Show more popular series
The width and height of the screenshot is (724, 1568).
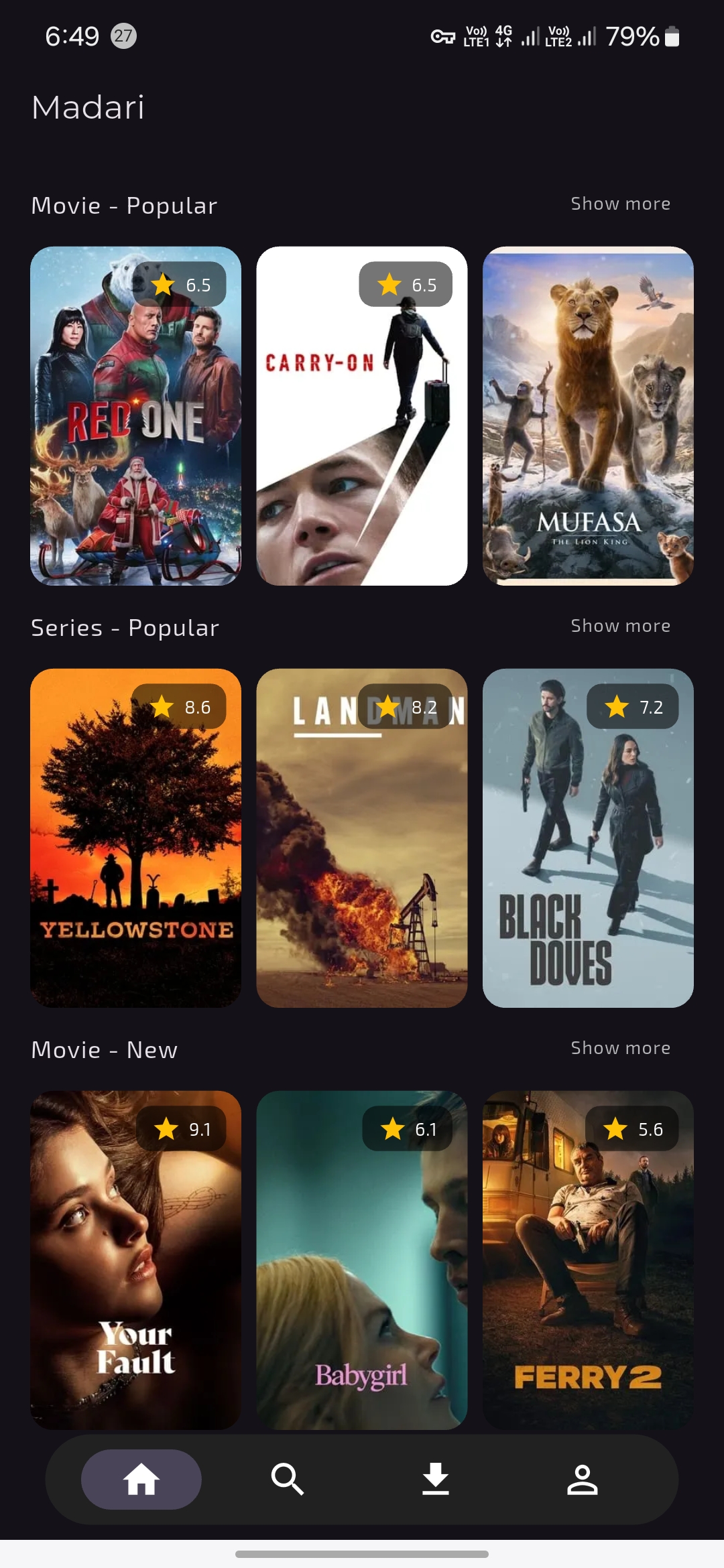pyautogui.click(x=620, y=626)
